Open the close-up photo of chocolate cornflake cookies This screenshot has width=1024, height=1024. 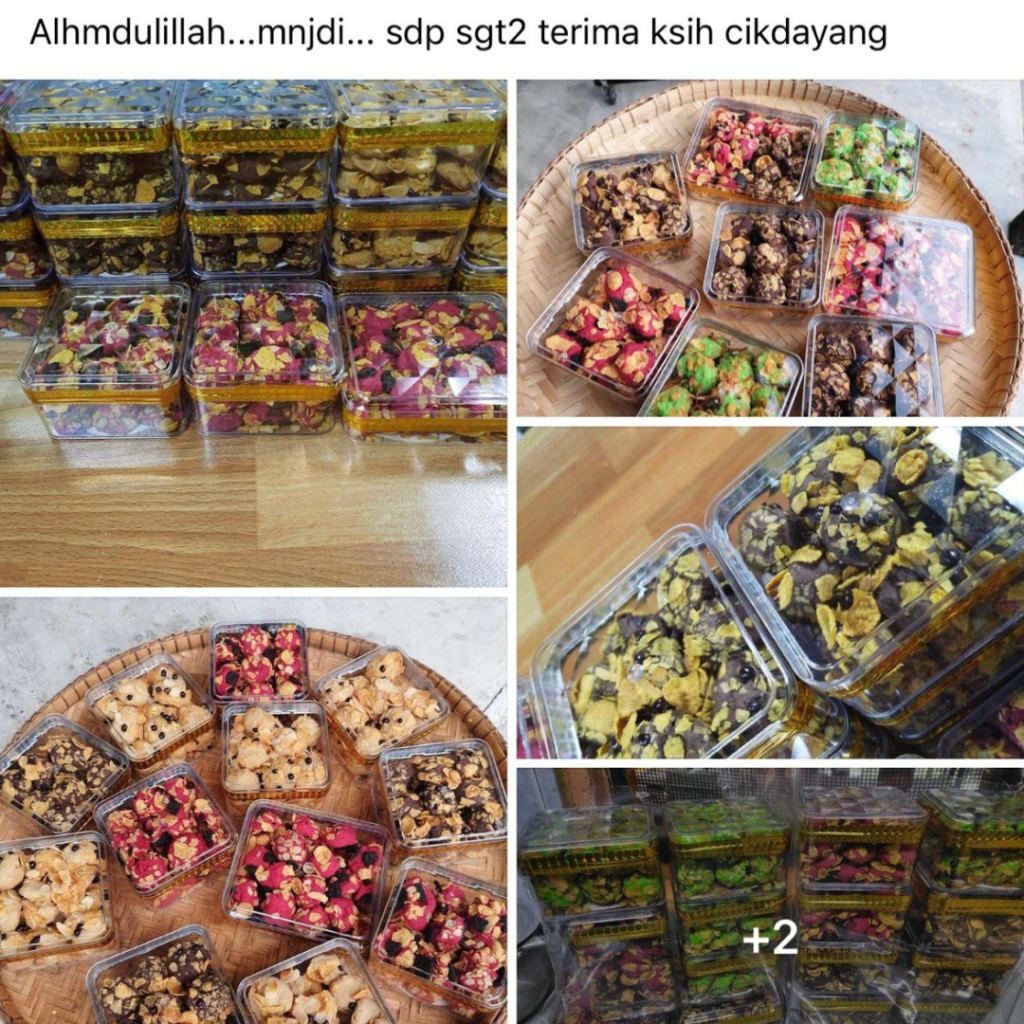click(x=770, y=592)
